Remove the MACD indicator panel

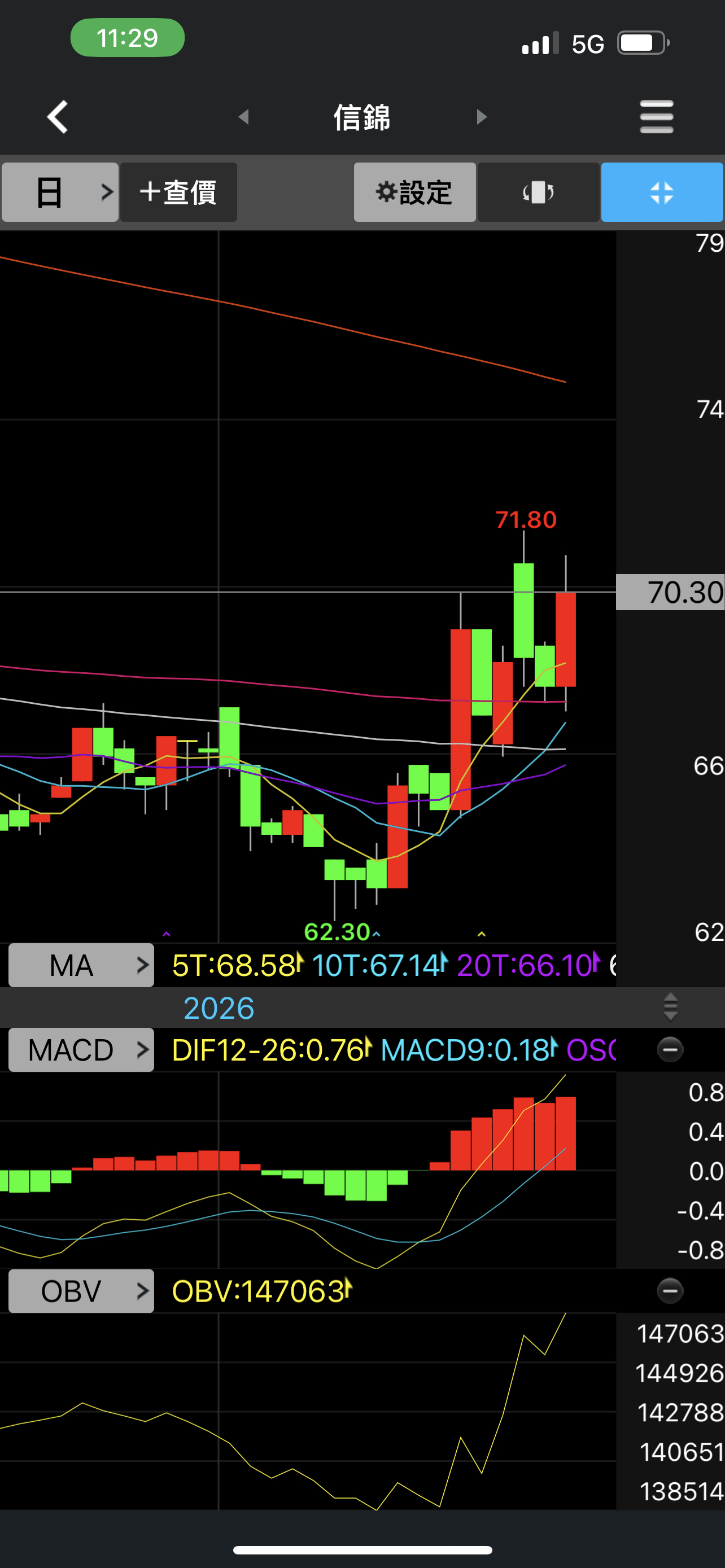(670, 1050)
